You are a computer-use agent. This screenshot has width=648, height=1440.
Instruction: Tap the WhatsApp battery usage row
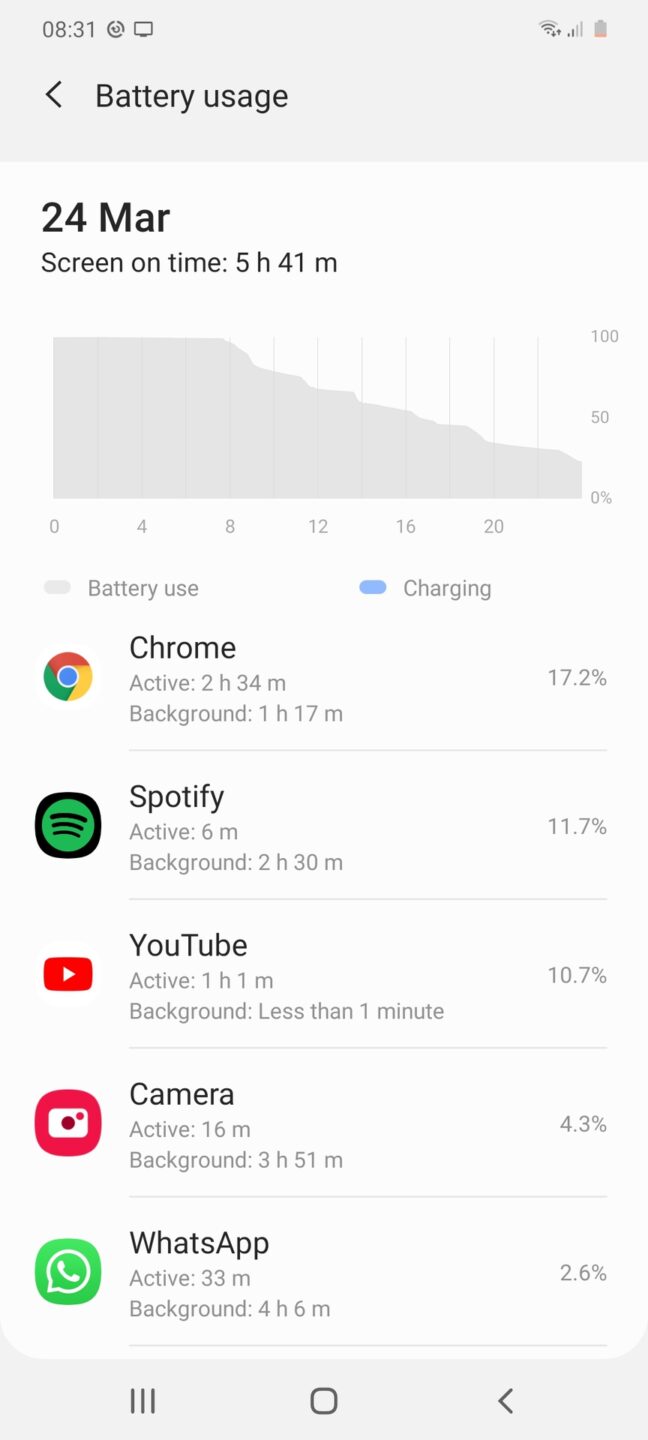(320, 1273)
